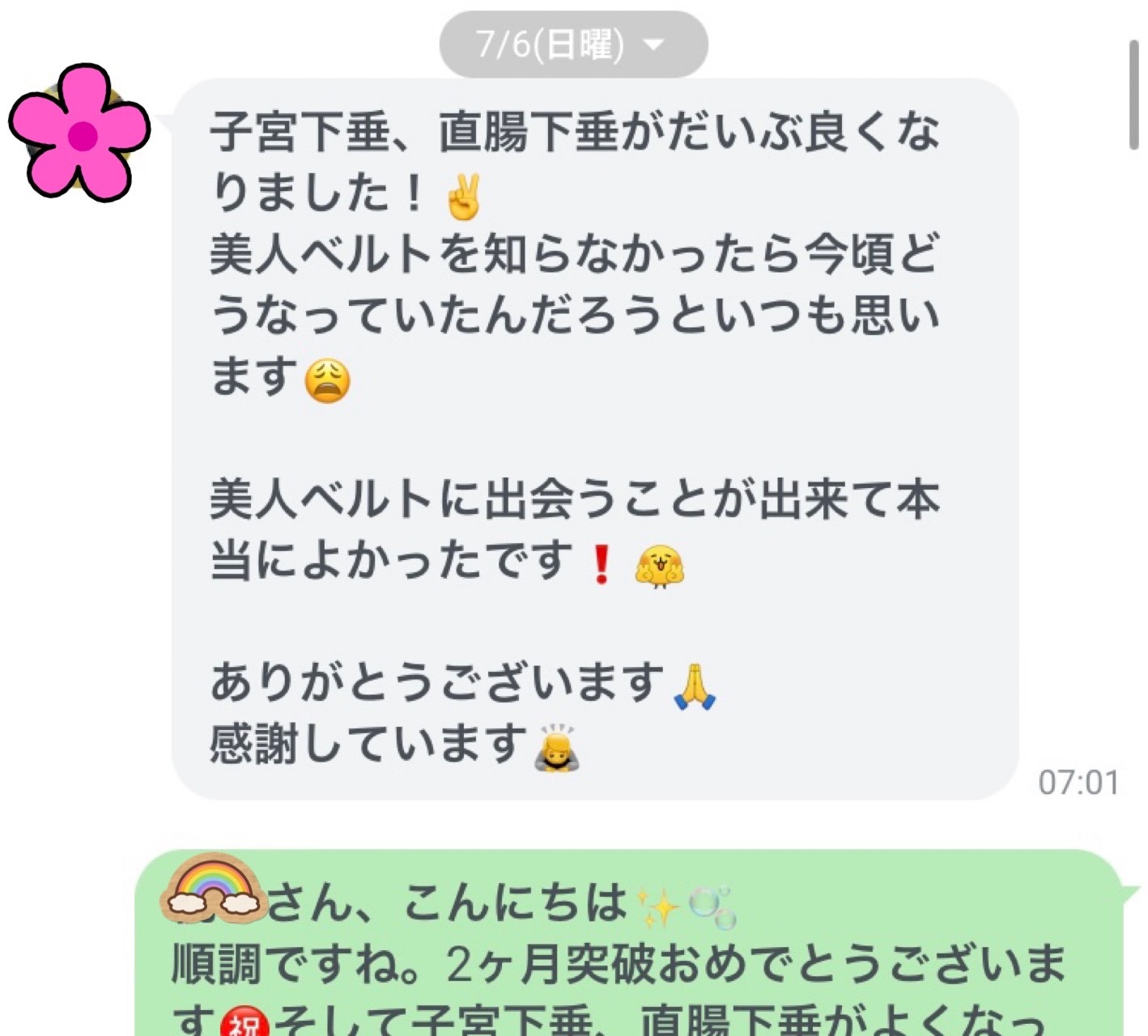Open the 7/6(日曜) date dropdown

click(572, 45)
